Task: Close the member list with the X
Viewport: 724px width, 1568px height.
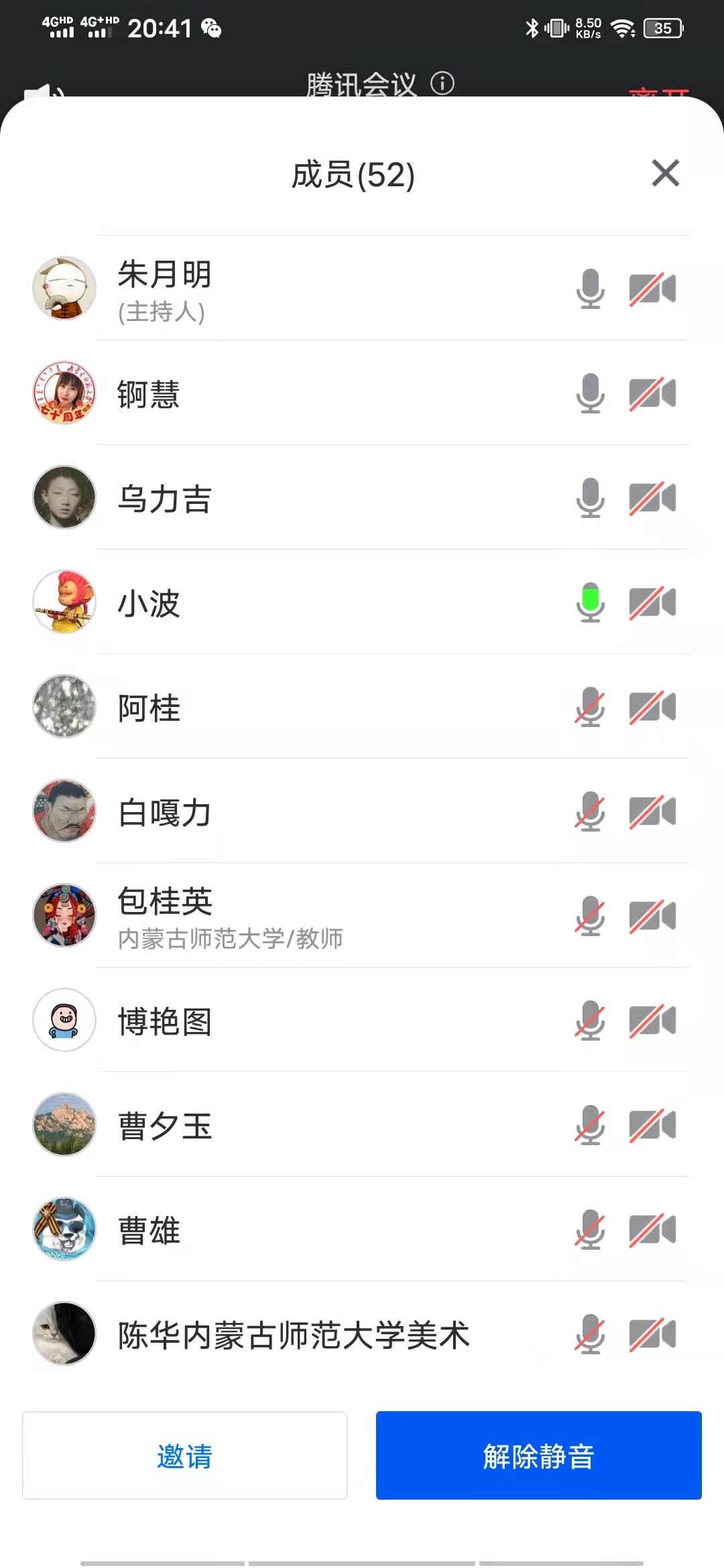Action: tap(665, 174)
